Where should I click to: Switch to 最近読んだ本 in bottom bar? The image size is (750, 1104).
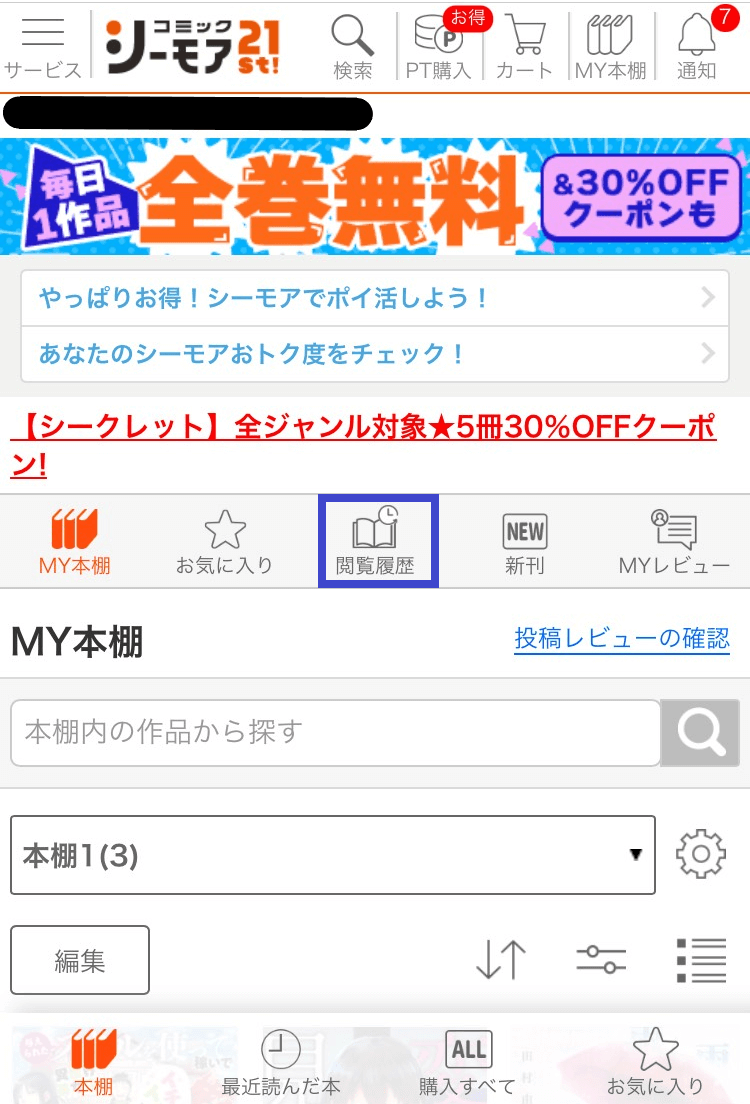281,1064
